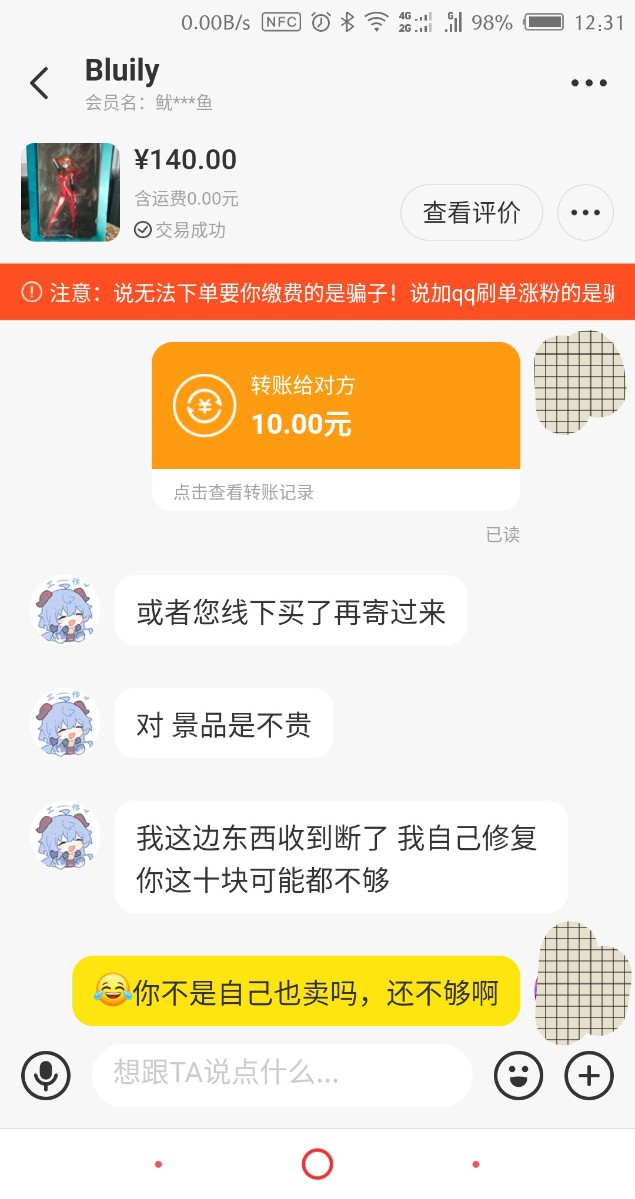This screenshot has width=635, height=1199.
Task: Open the orange scam warning notice banner
Action: click(x=317, y=292)
